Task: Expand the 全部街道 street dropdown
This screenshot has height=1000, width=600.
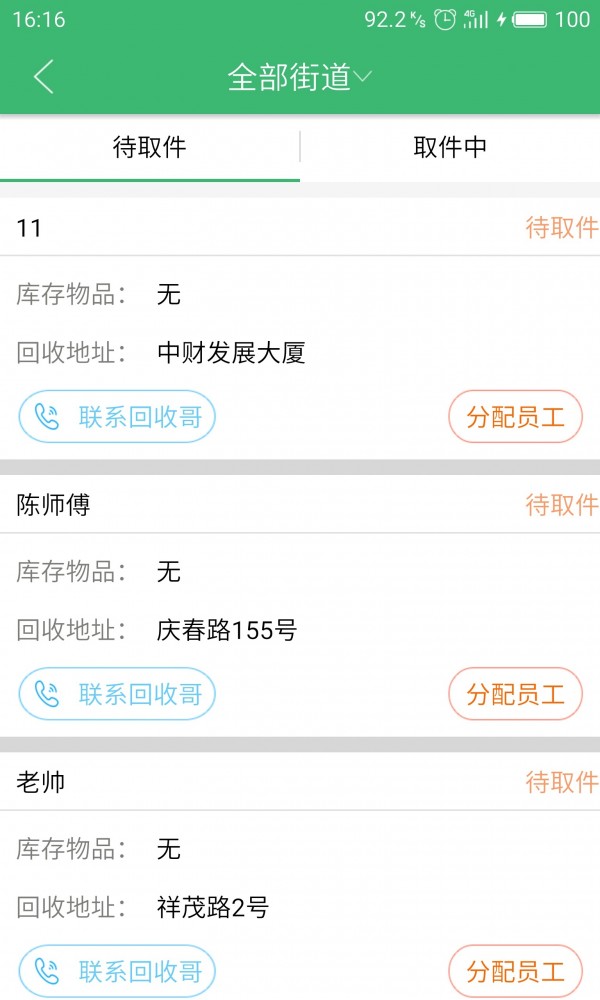Action: [299, 77]
